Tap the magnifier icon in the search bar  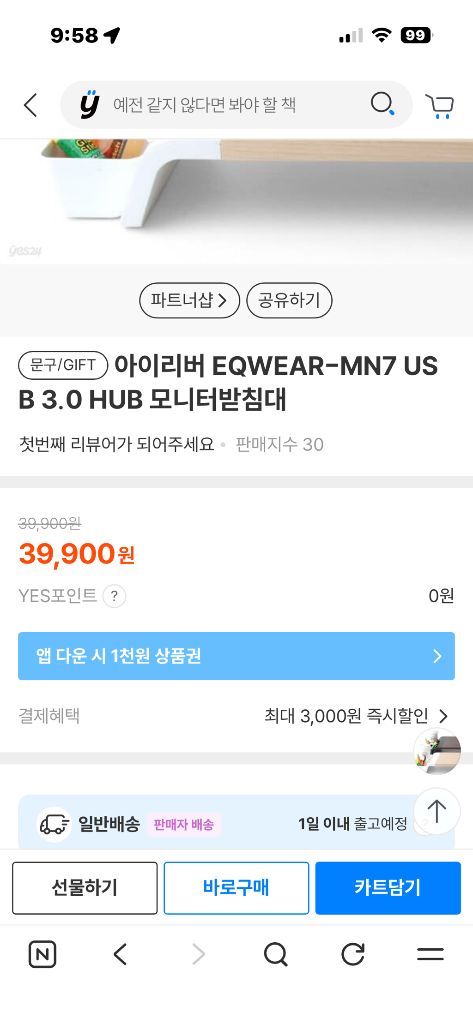click(x=382, y=104)
